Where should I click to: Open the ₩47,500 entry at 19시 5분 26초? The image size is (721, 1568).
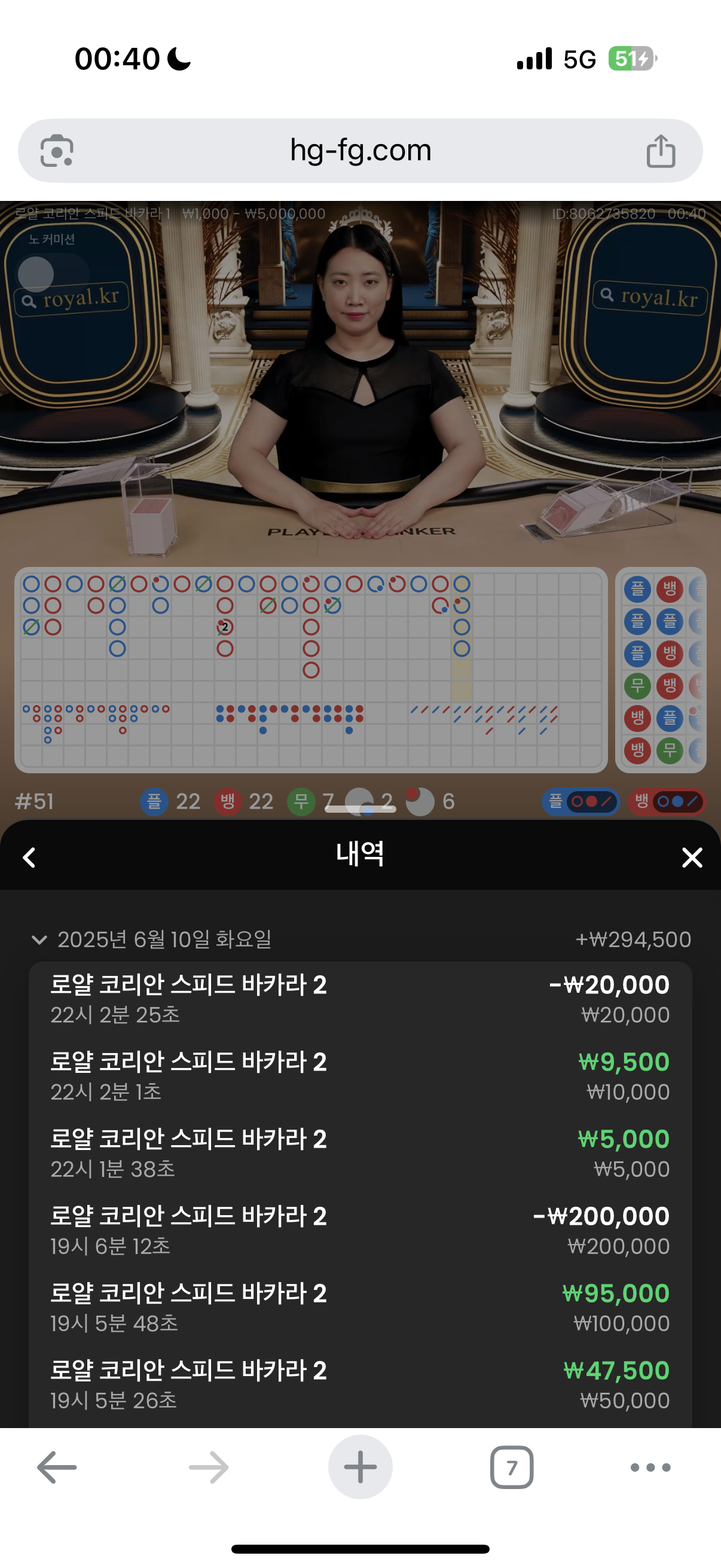pos(360,1386)
